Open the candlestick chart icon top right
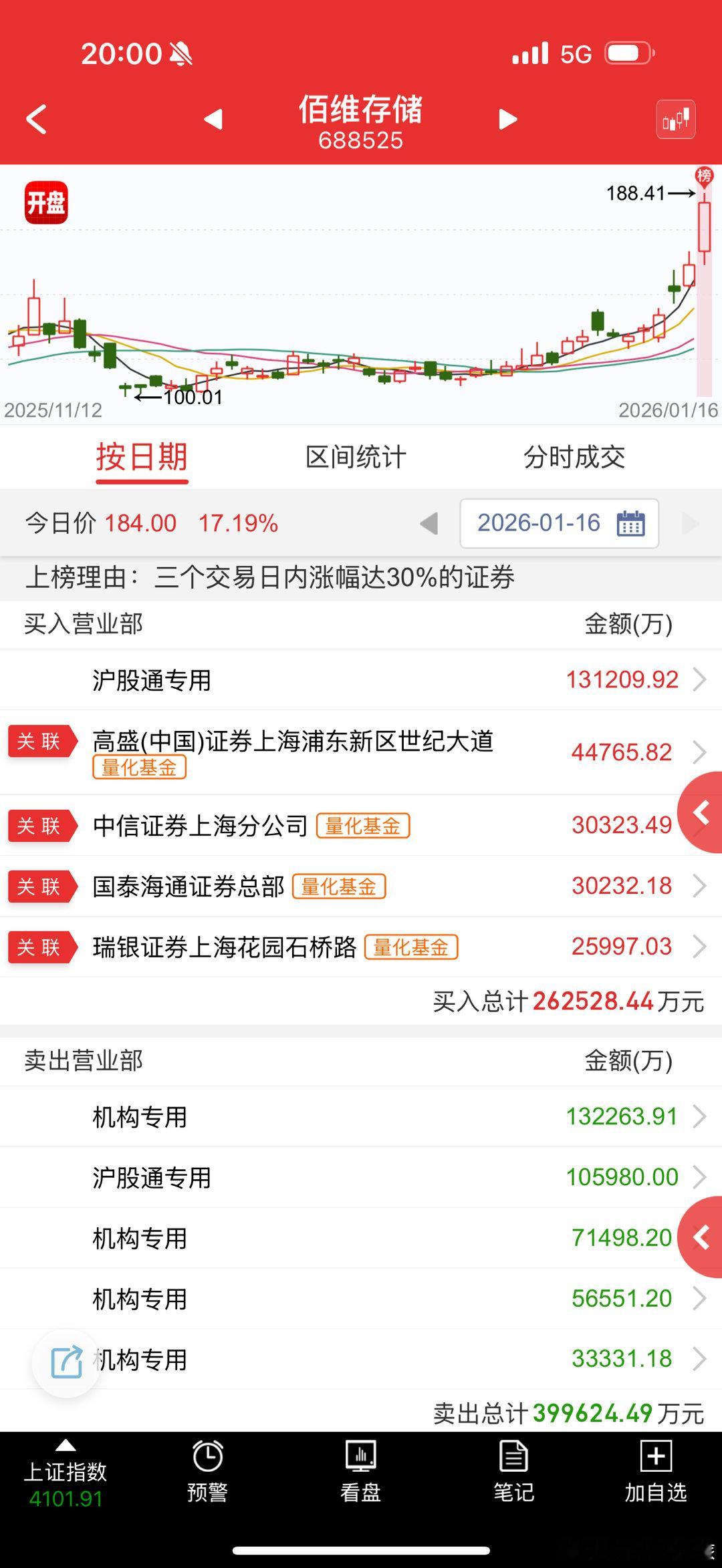The width and height of the screenshot is (722, 1568). pyautogui.click(x=675, y=120)
